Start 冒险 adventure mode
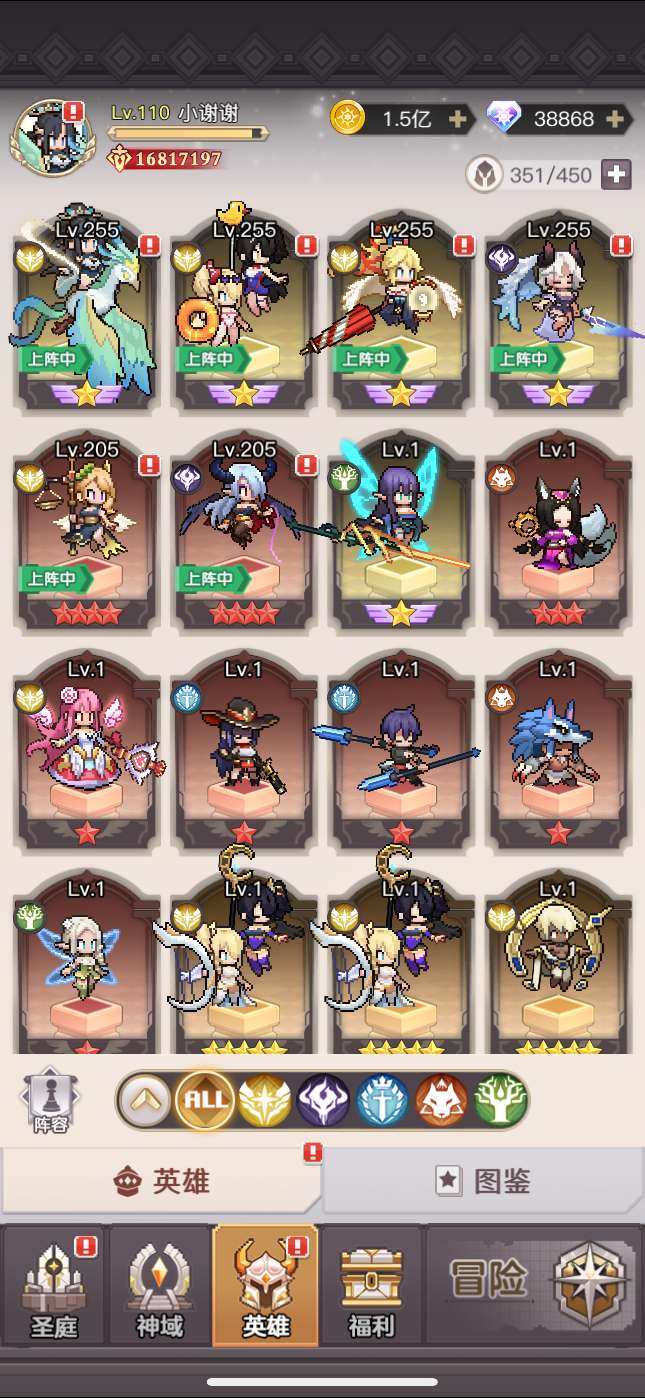The height and width of the screenshot is (1398, 645). [535, 1283]
